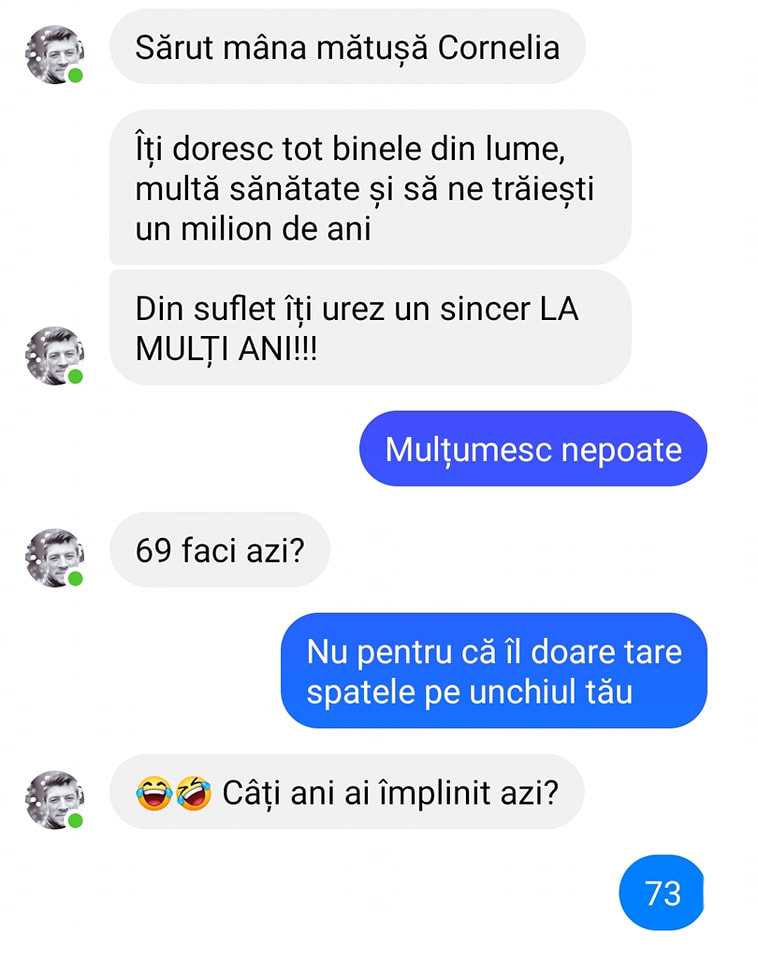Open profile picture beside '69 faci azi?'
This screenshot has width=758, height=960.
pyautogui.click(x=53, y=557)
